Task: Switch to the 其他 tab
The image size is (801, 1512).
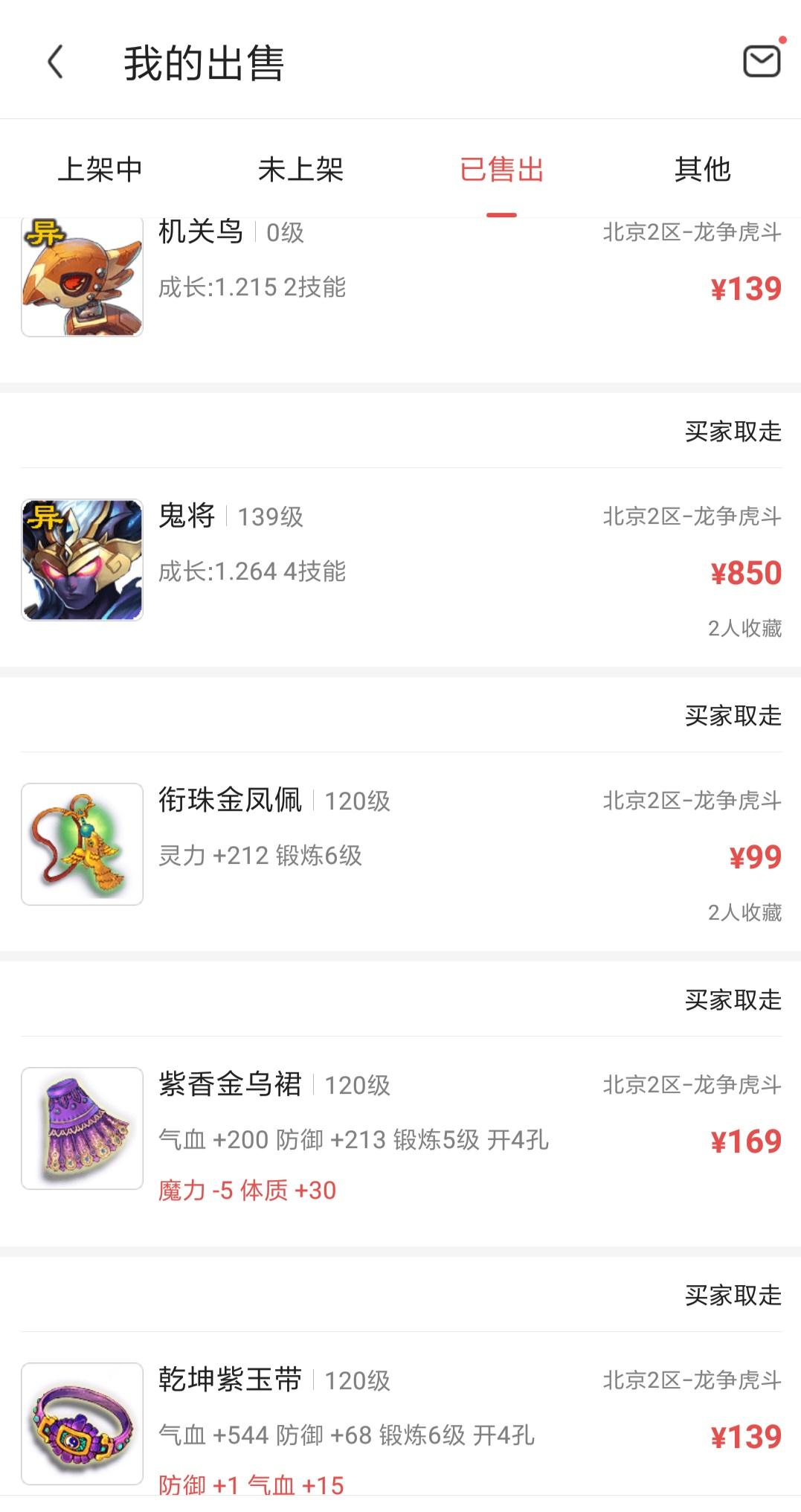Action: (702, 170)
